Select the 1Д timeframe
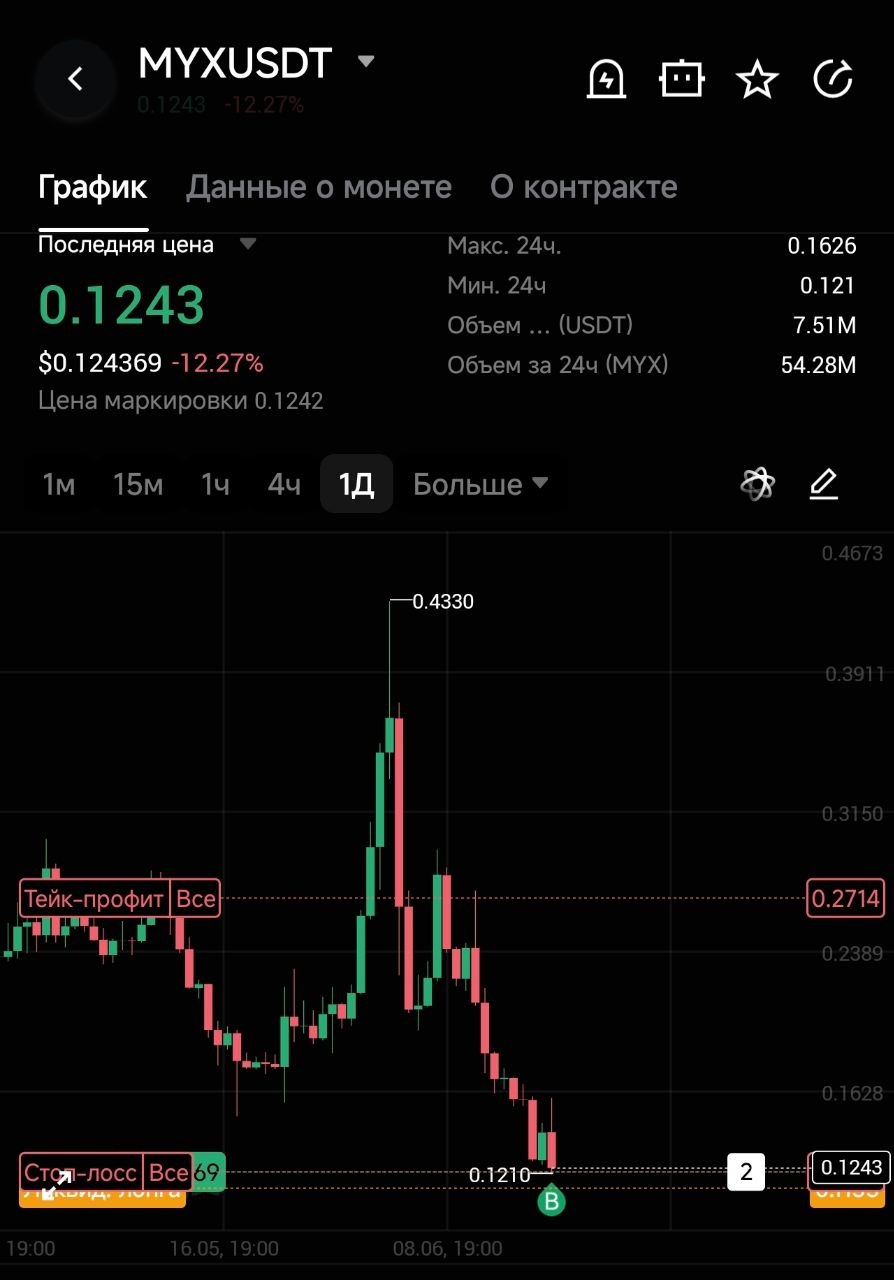 [356, 485]
